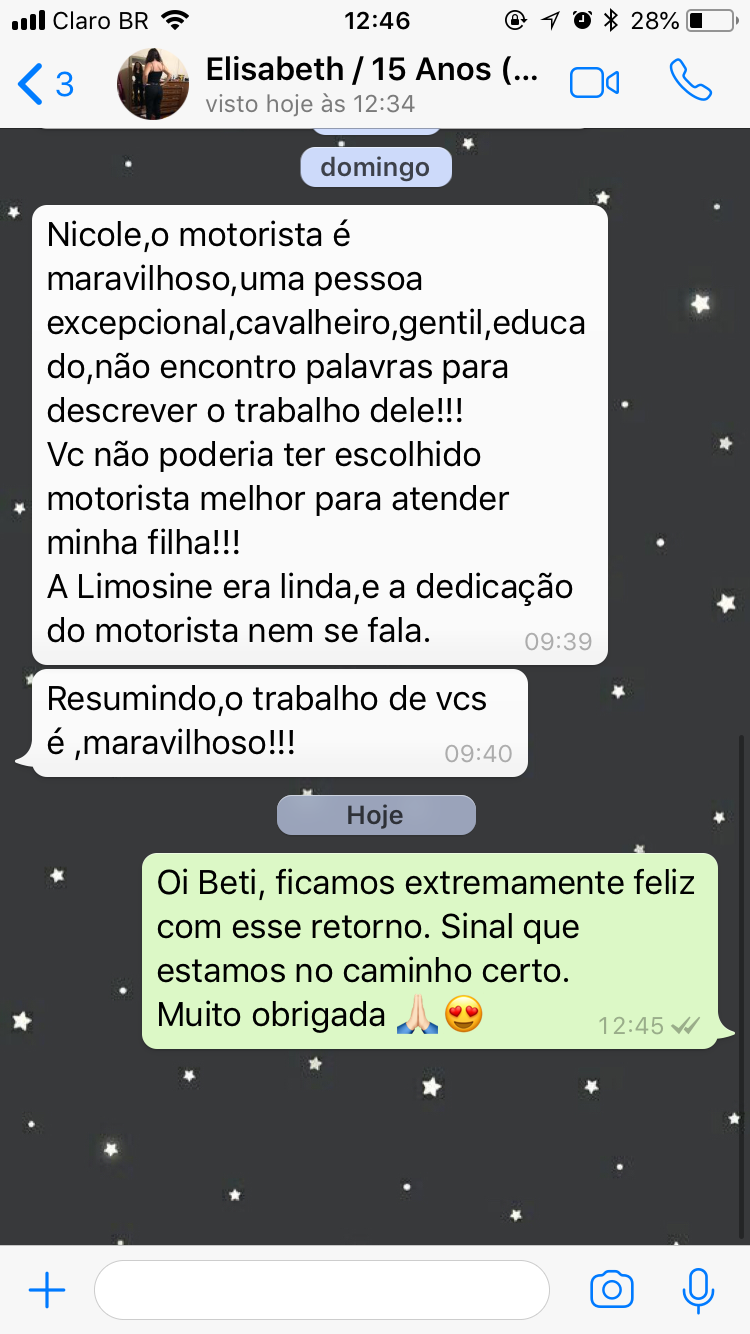This screenshot has width=750, height=1334.
Task: Tap the 'domingo' date separator
Action: click(375, 167)
